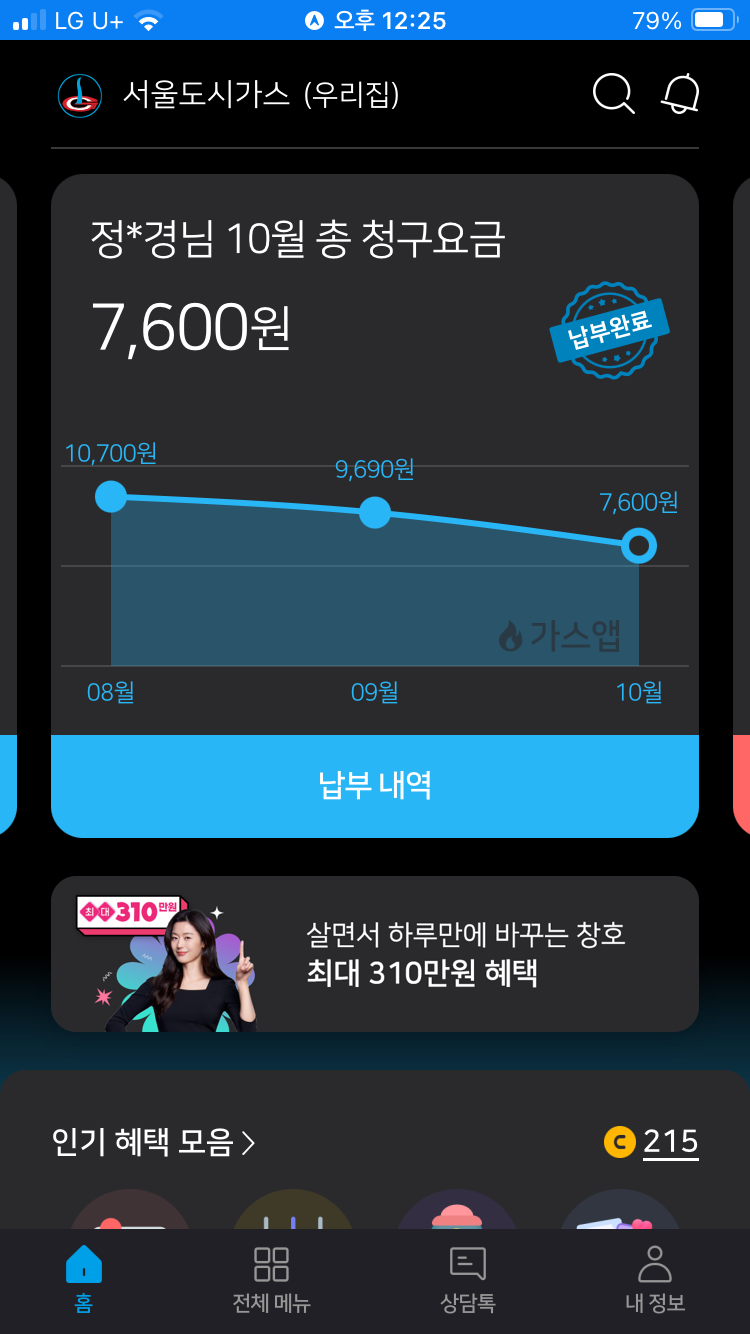The width and height of the screenshot is (750, 1334).
Task: Open the notifications bell
Action: point(680,95)
